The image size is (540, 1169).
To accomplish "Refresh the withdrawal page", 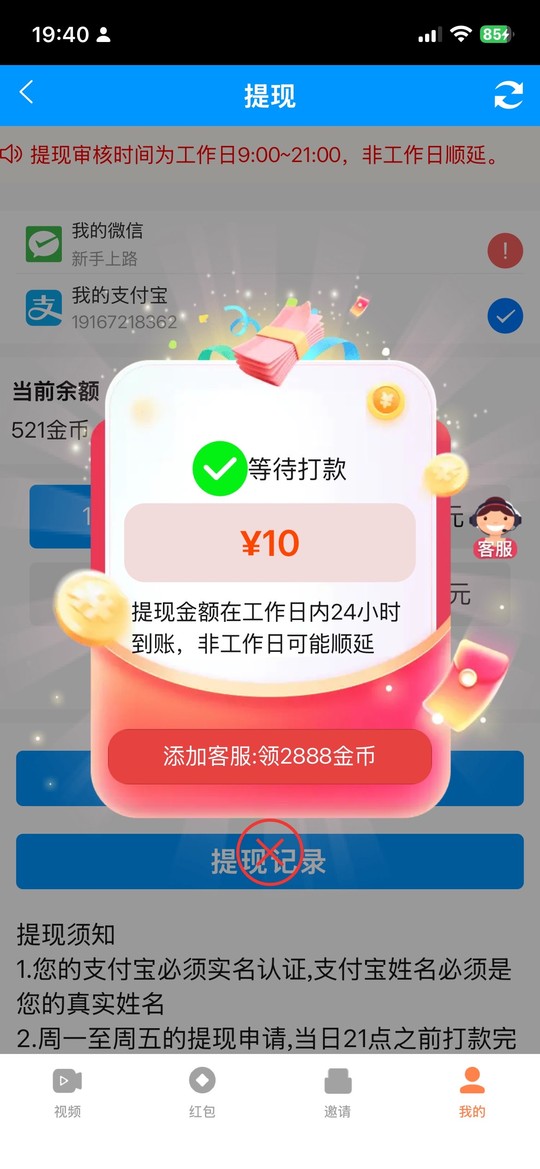I will pyautogui.click(x=508, y=95).
